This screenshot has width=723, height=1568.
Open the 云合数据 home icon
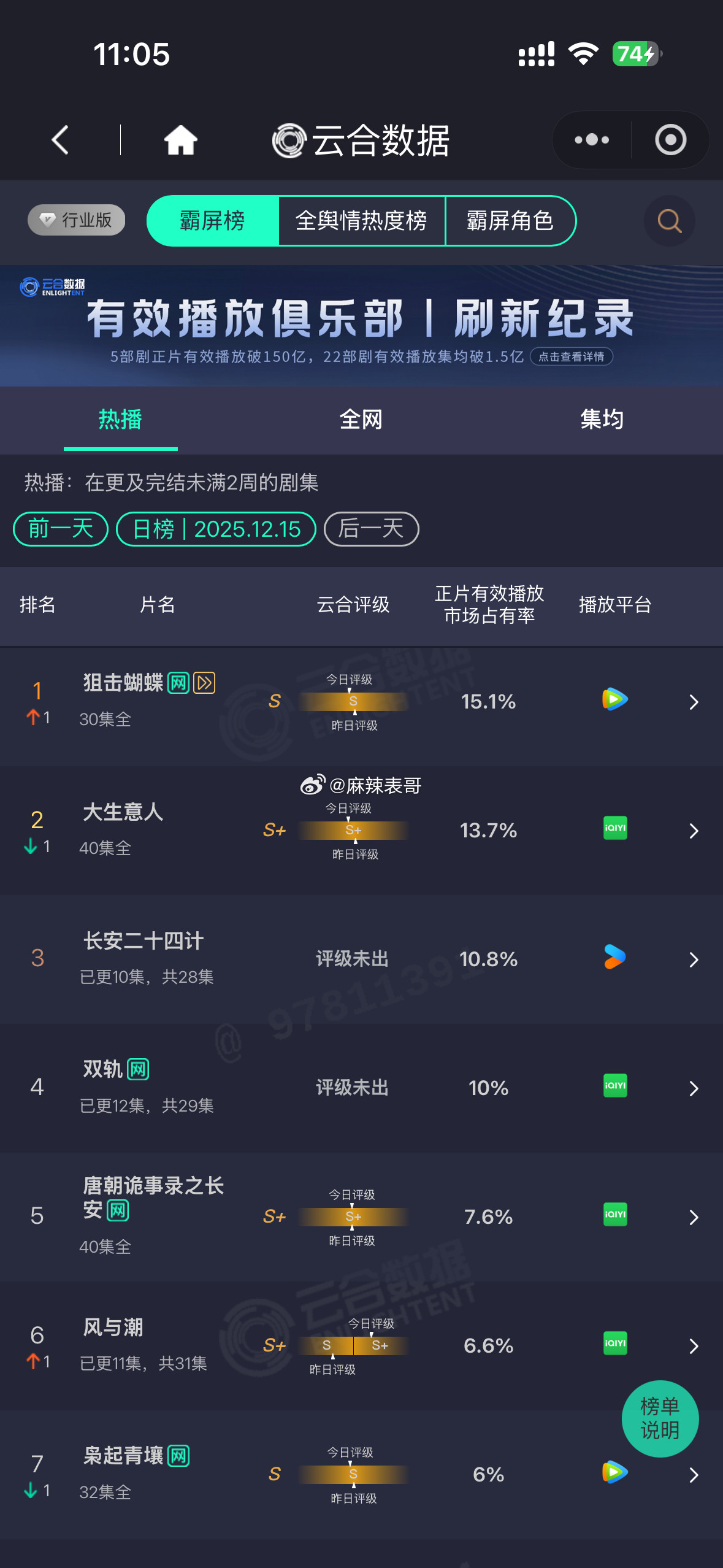[180, 140]
